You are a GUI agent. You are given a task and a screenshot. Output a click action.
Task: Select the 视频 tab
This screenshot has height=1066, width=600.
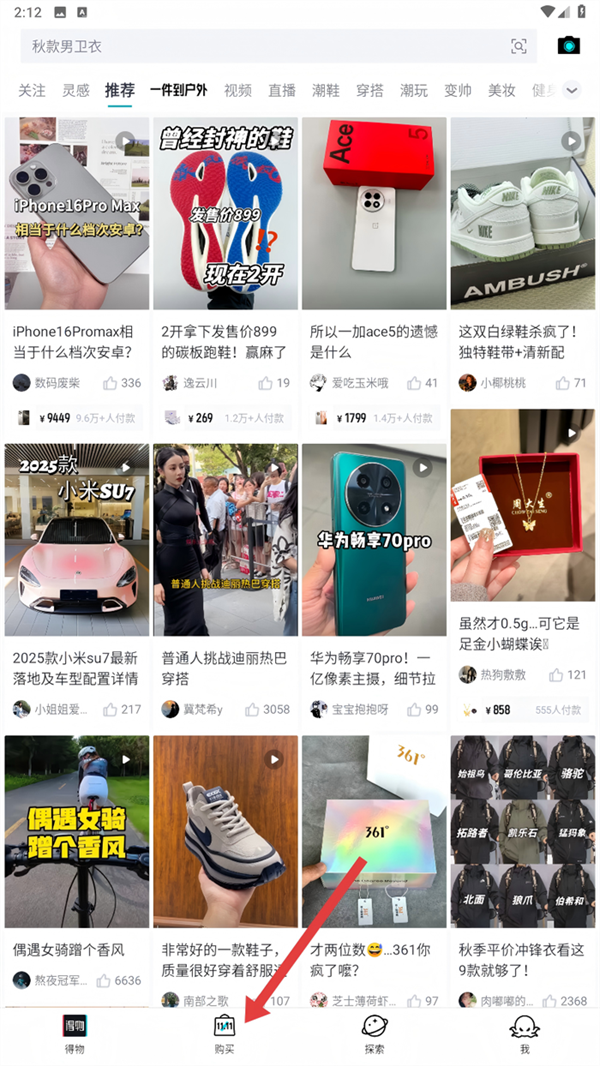click(x=238, y=90)
